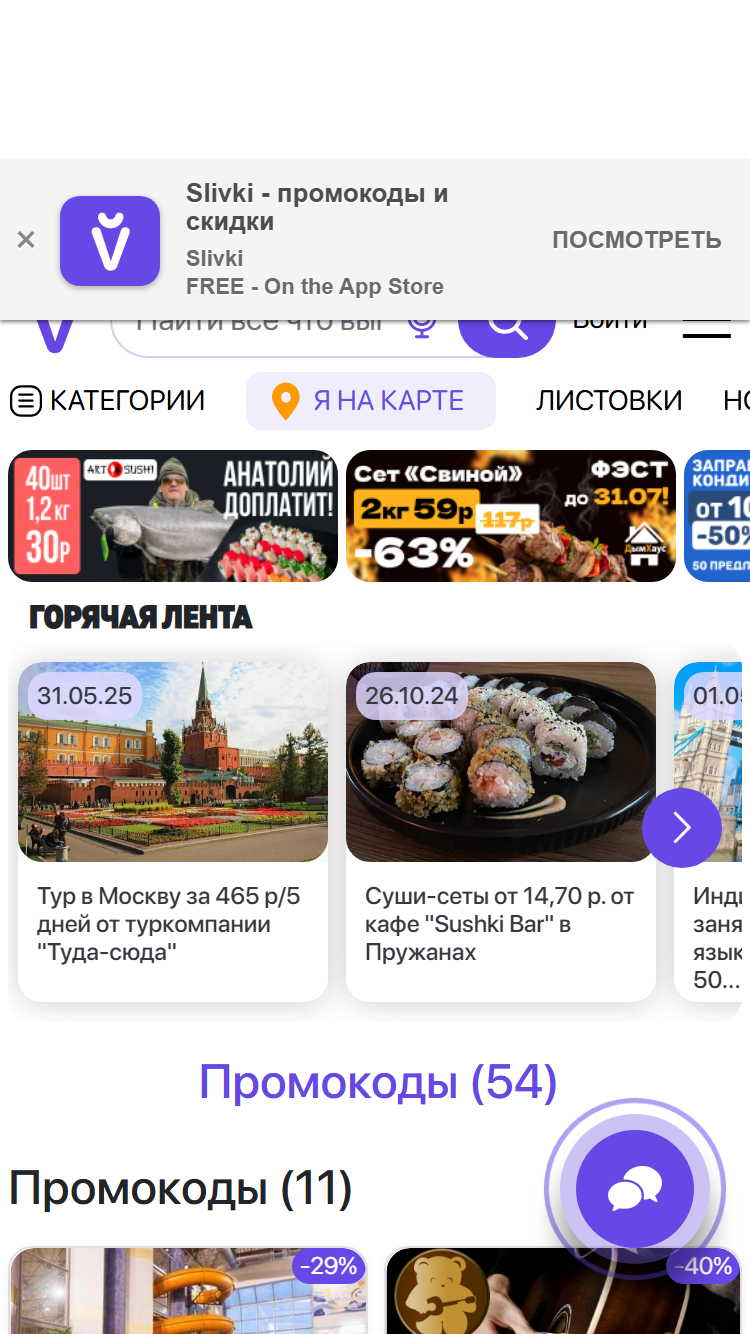Open the Art Sushi Анатолий доплатит banner
This screenshot has height=1334, width=750.
click(174, 516)
